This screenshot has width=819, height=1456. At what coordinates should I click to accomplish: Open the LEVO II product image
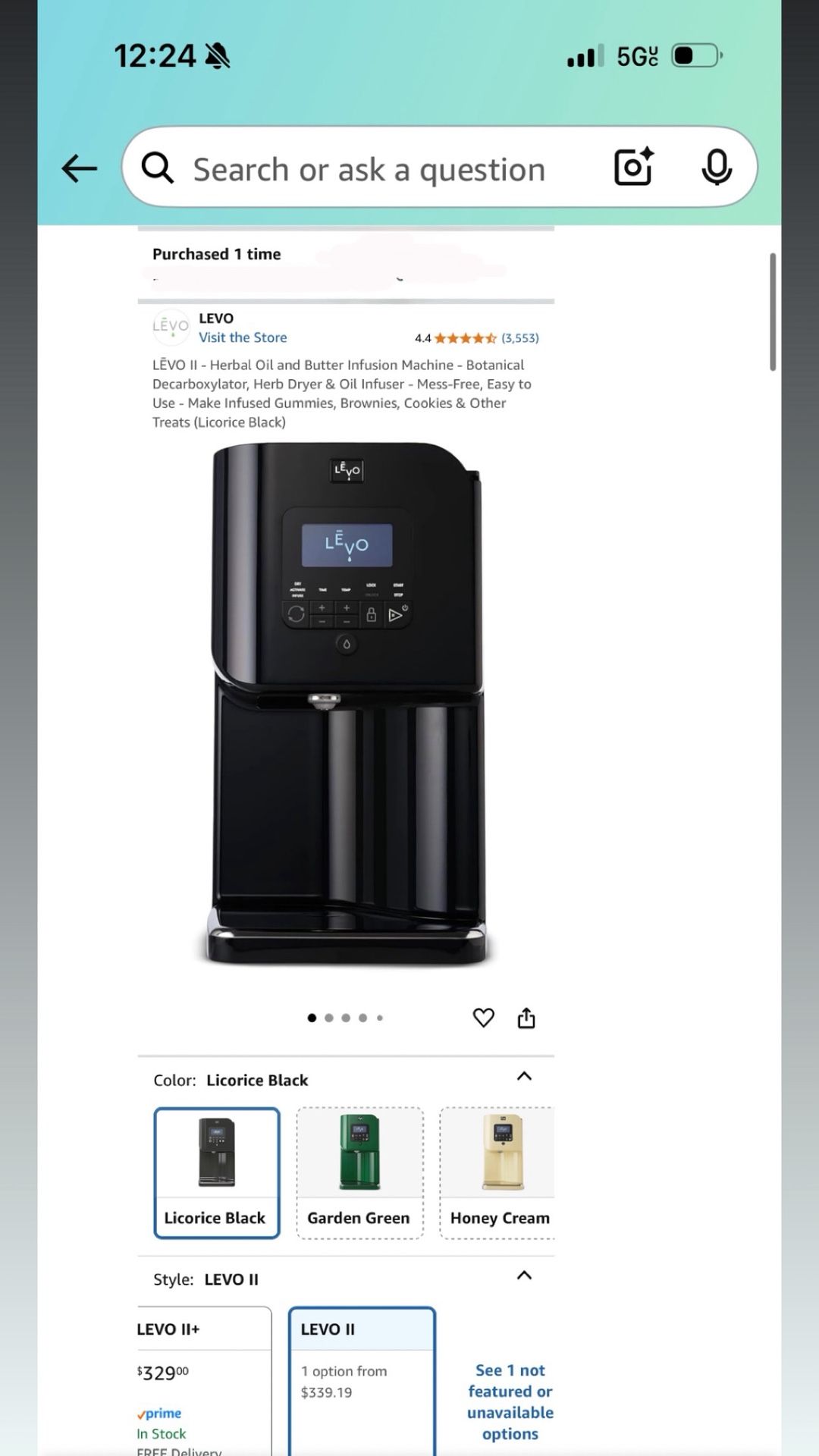347,705
